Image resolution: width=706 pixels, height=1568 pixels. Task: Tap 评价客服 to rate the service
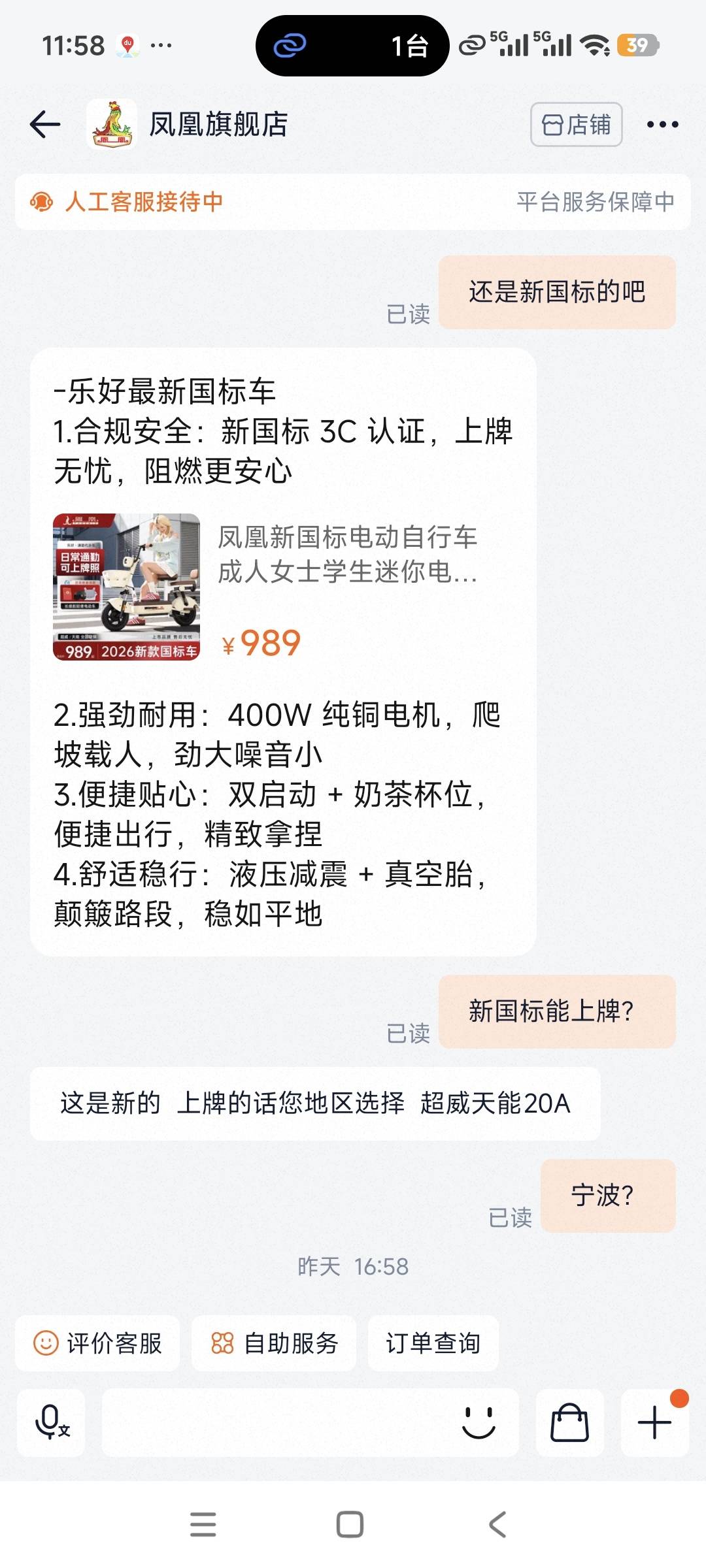[x=98, y=1343]
